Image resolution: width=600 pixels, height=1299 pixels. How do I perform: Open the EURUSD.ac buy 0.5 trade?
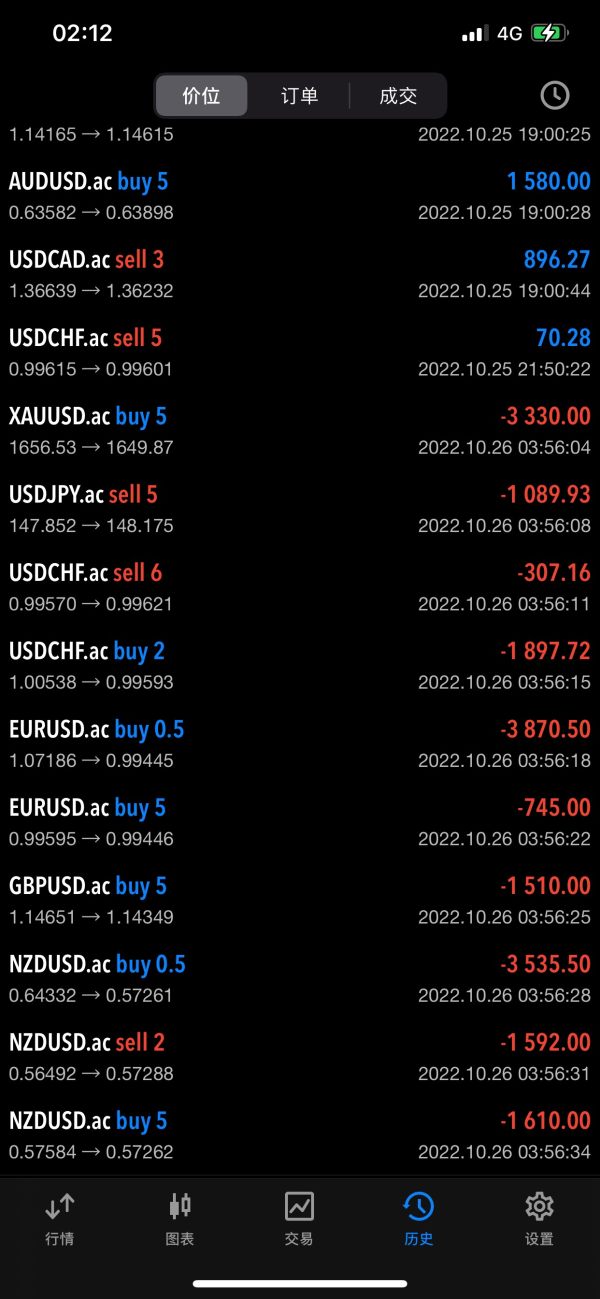click(x=299, y=744)
